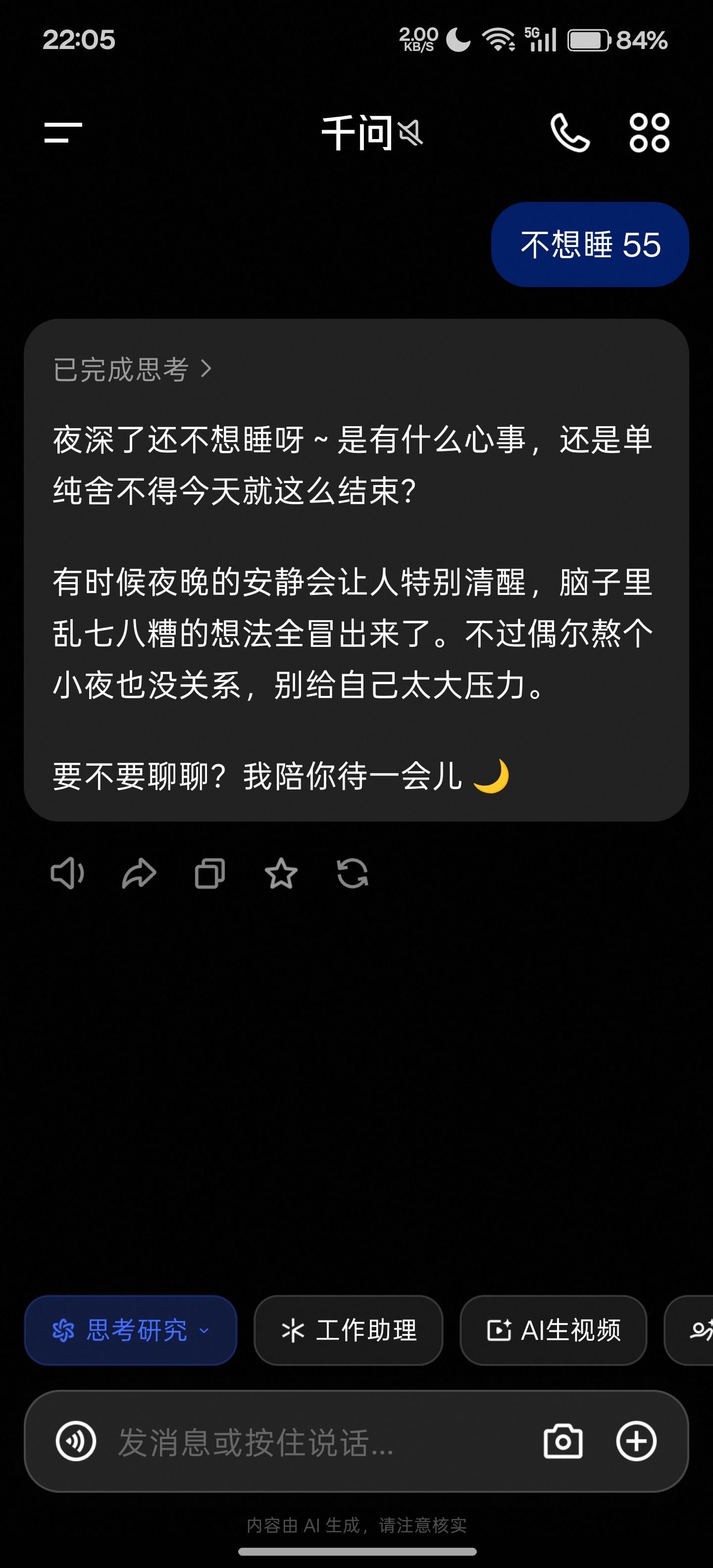This screenshot has height=1568, width=713.
Task: Open the camera from input bar
Action: click(x=563, y=1441)
